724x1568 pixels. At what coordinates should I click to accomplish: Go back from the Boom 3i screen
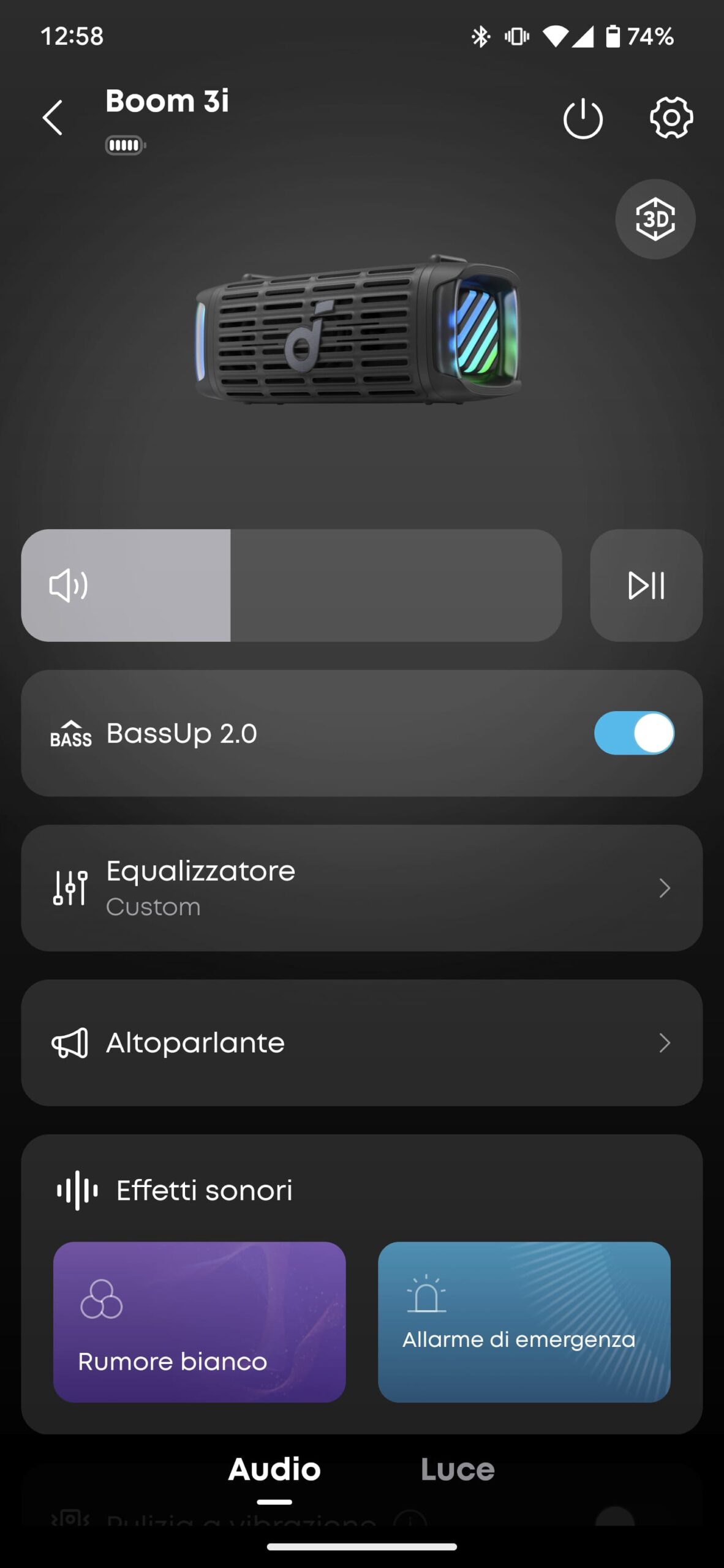click(53, 117)
